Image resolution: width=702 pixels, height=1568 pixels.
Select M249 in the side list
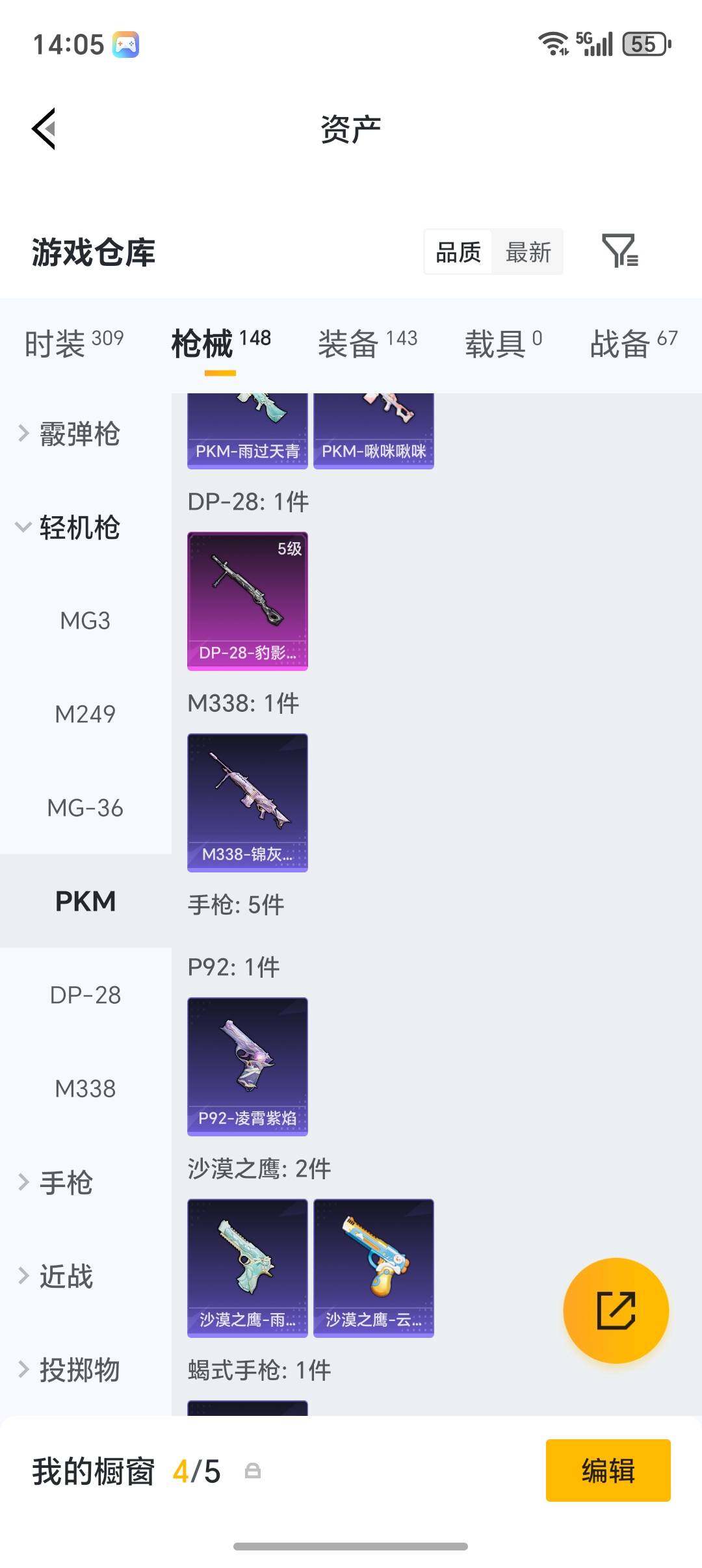point(85,714)
